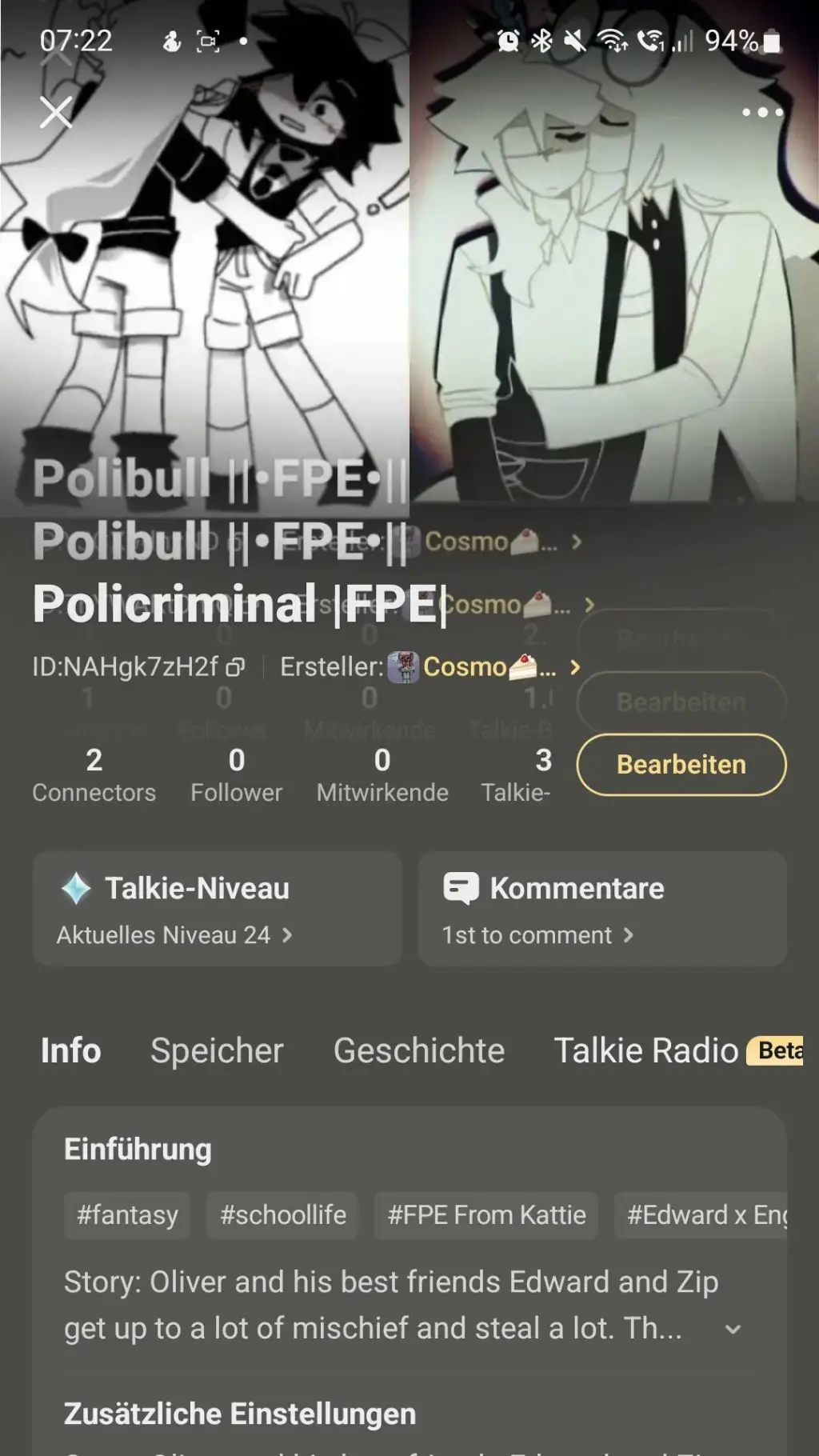Open the Talkie-Niveau card
The width and height of the screenshot is (819, 1456).
point(217,909)
